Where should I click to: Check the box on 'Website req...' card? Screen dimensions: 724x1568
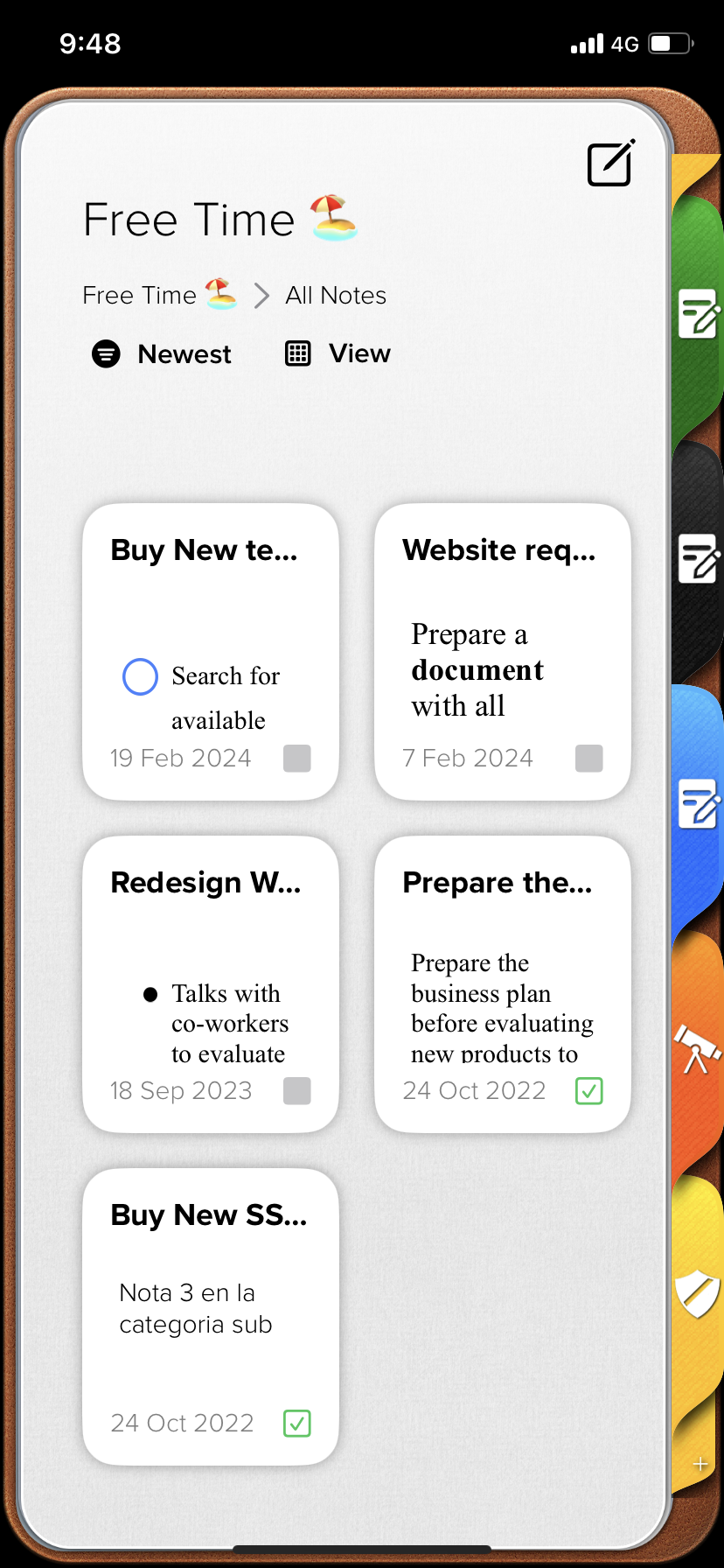[x=589, y=758]
